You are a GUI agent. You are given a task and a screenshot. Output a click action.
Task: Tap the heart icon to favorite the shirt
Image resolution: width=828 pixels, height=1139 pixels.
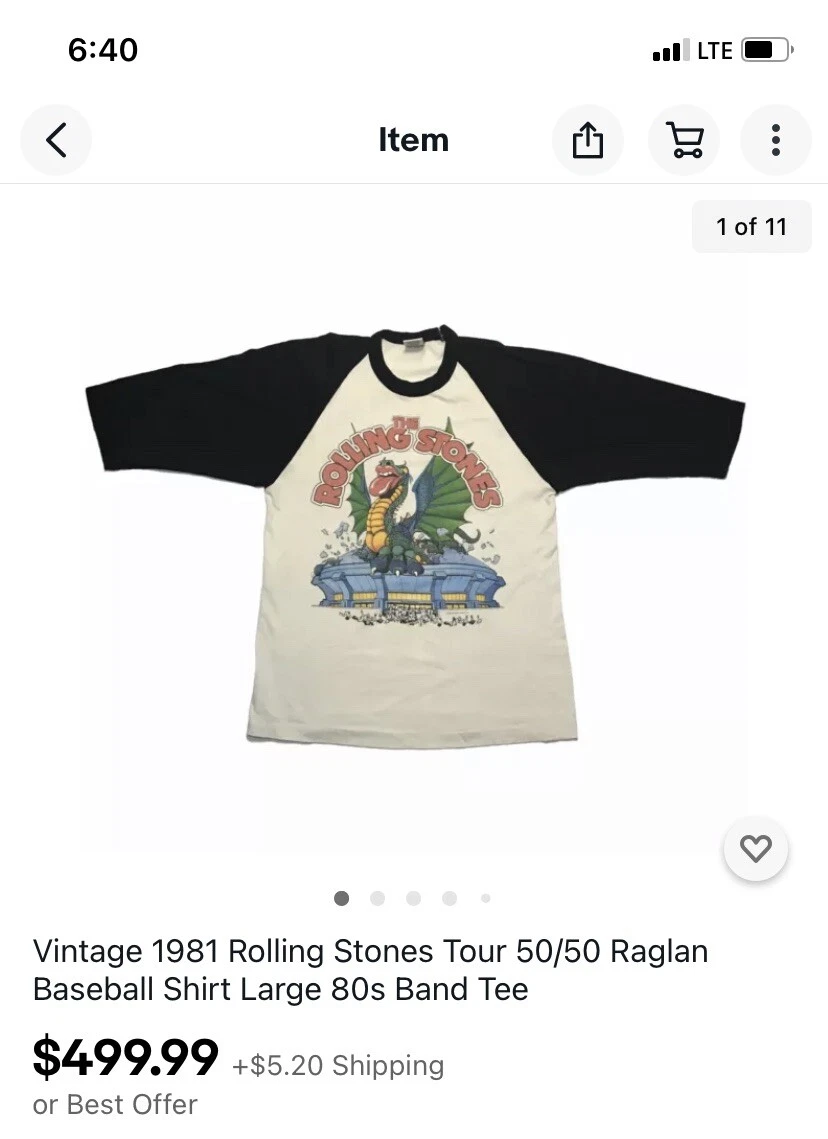(x=756, y=848)
